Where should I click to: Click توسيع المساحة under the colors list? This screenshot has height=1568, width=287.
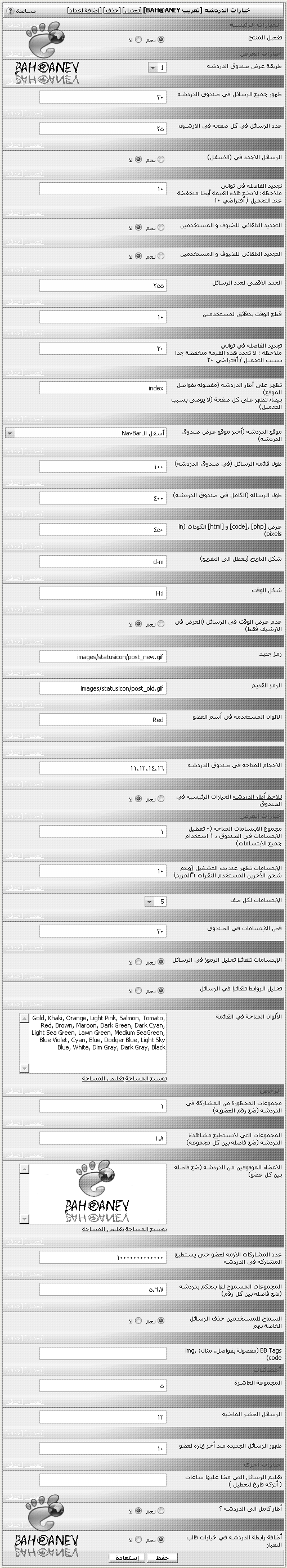pyautogui.click(x=146, y=1079)
